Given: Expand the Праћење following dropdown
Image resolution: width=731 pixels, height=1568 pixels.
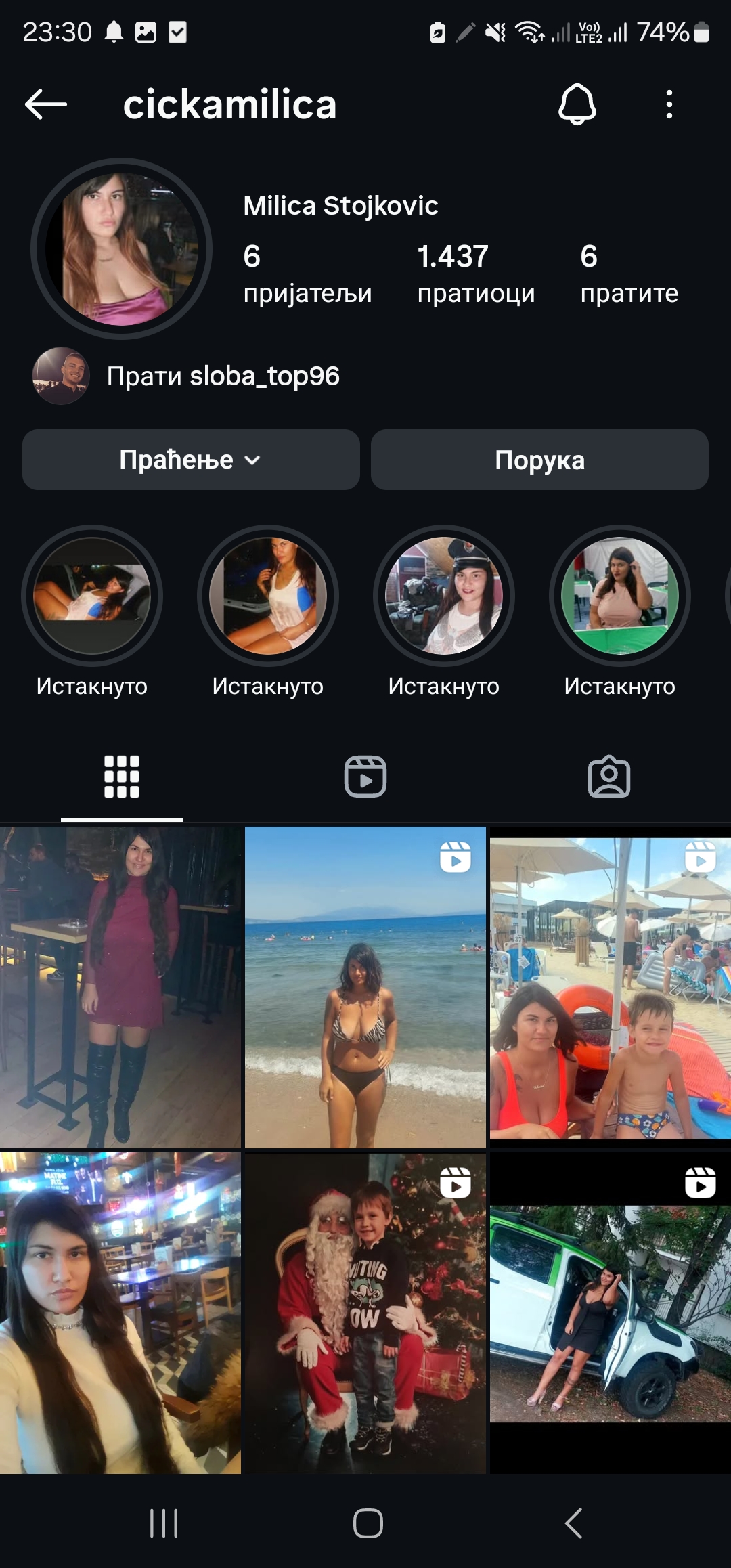Looking at the screenshot, I should coord(190,460).
